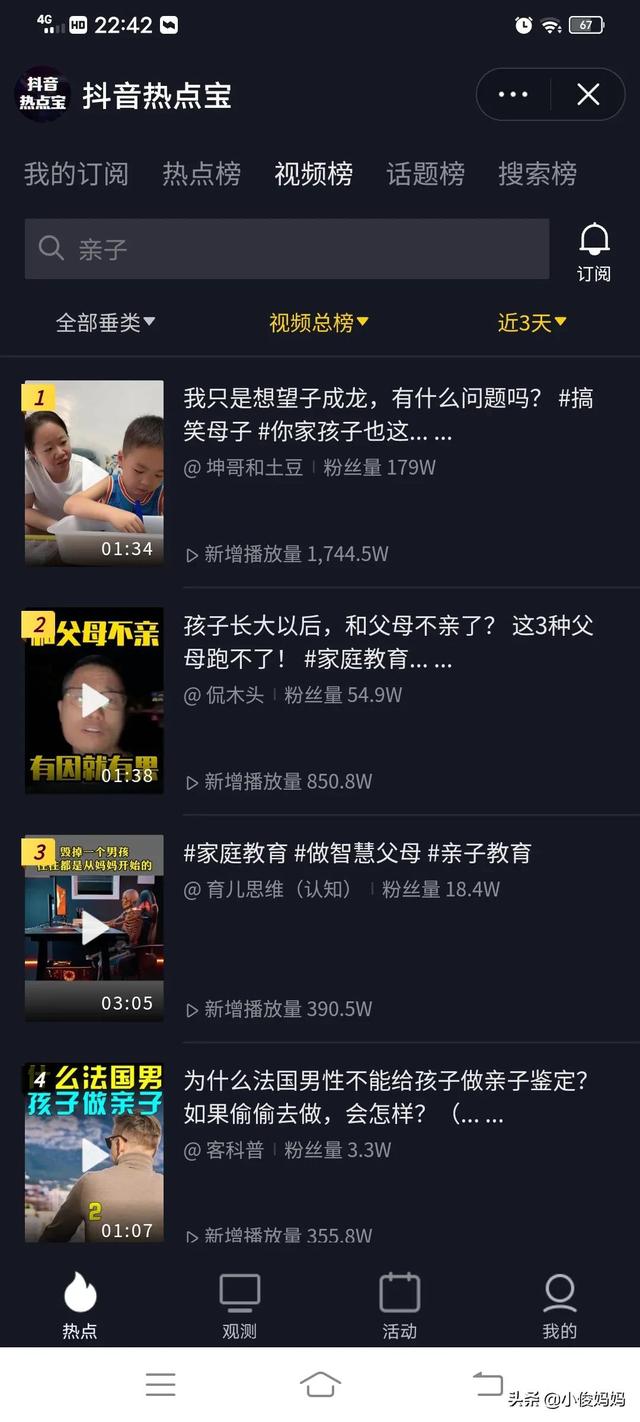Expand the 全部垂类 dropdown
This screenshot has height=1422, width=640.
pos(105,323)
